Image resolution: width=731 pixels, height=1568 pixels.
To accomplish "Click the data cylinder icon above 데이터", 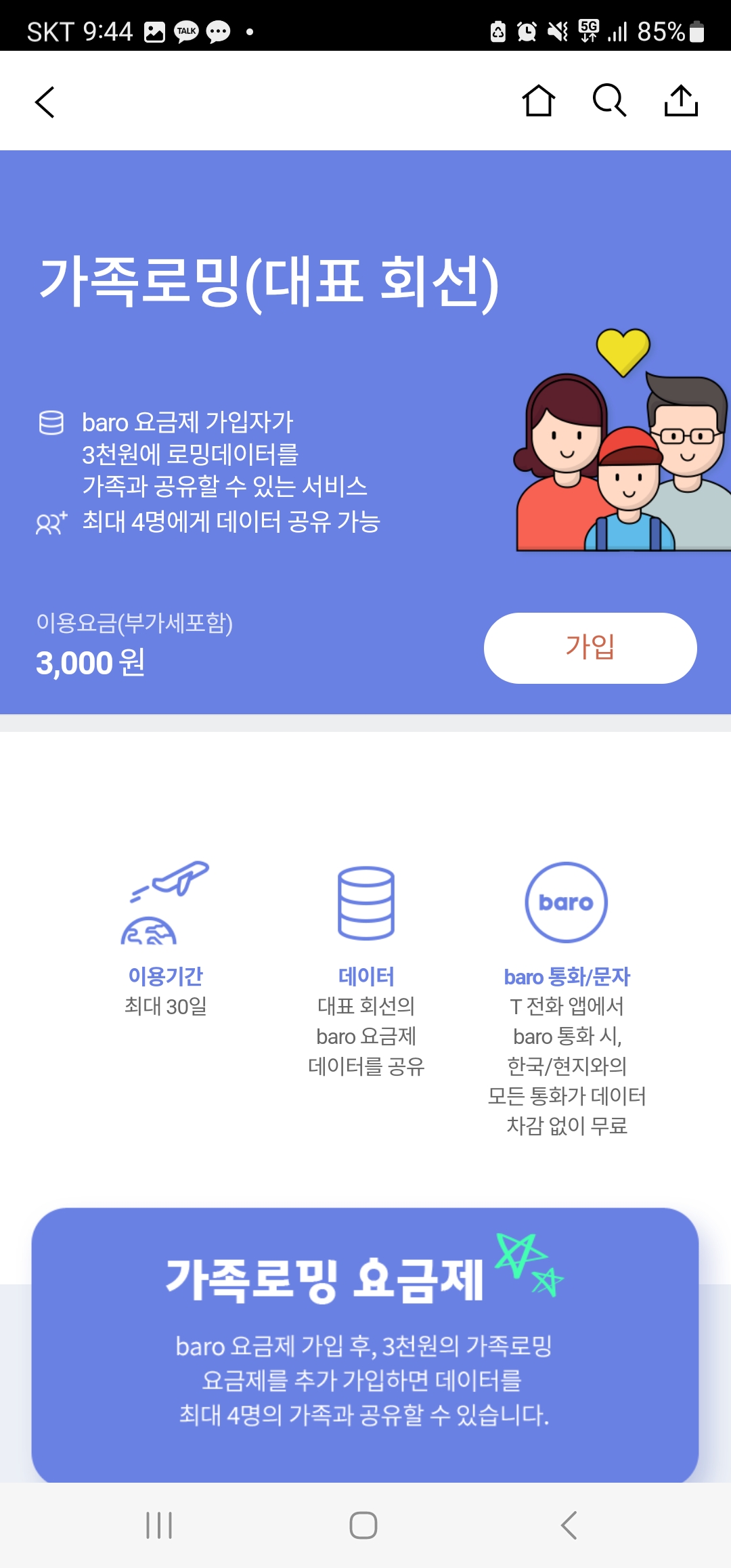I will [366, 904].
